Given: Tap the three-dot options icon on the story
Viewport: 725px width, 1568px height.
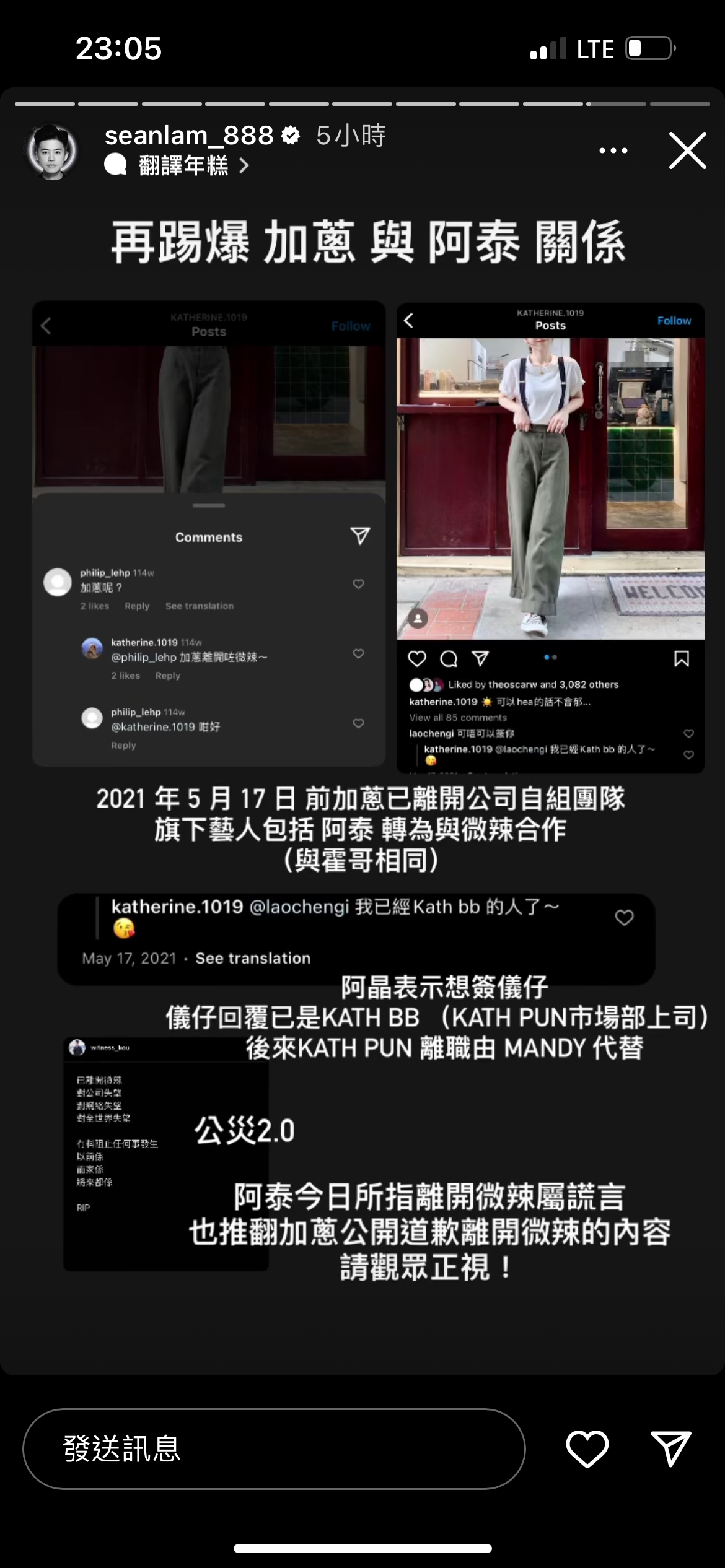Looking at the screenshot, I should click(x=612, y=150).
